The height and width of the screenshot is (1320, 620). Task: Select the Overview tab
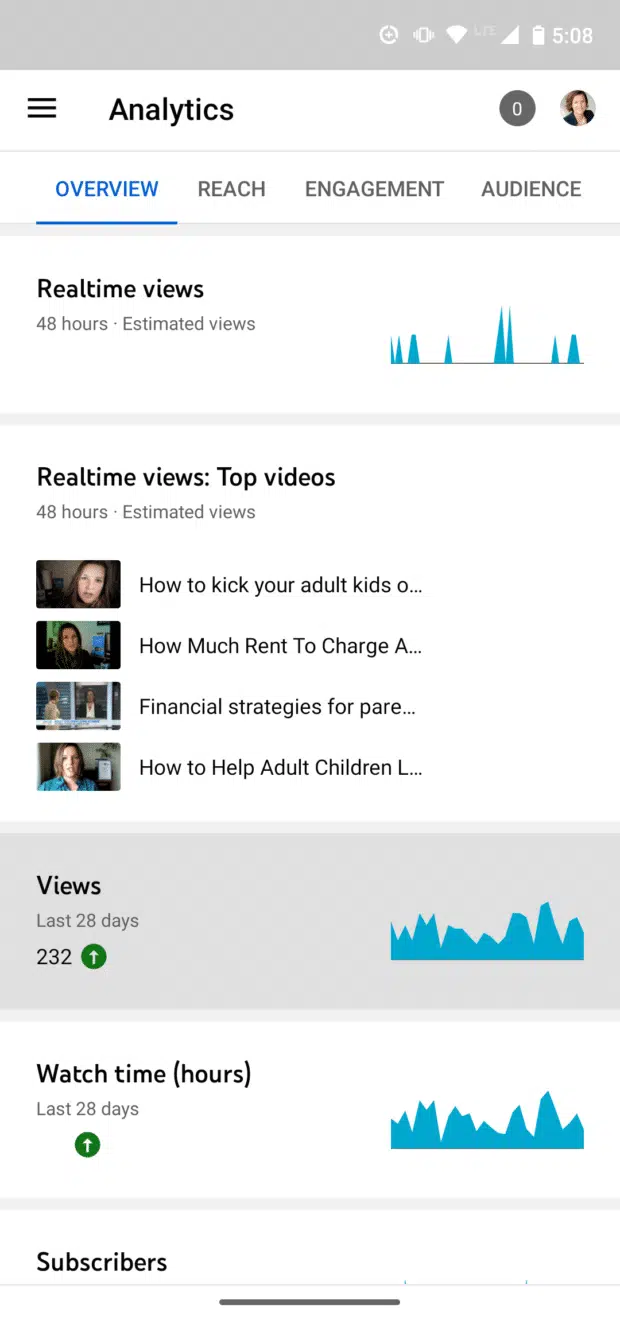pos(107,189)
